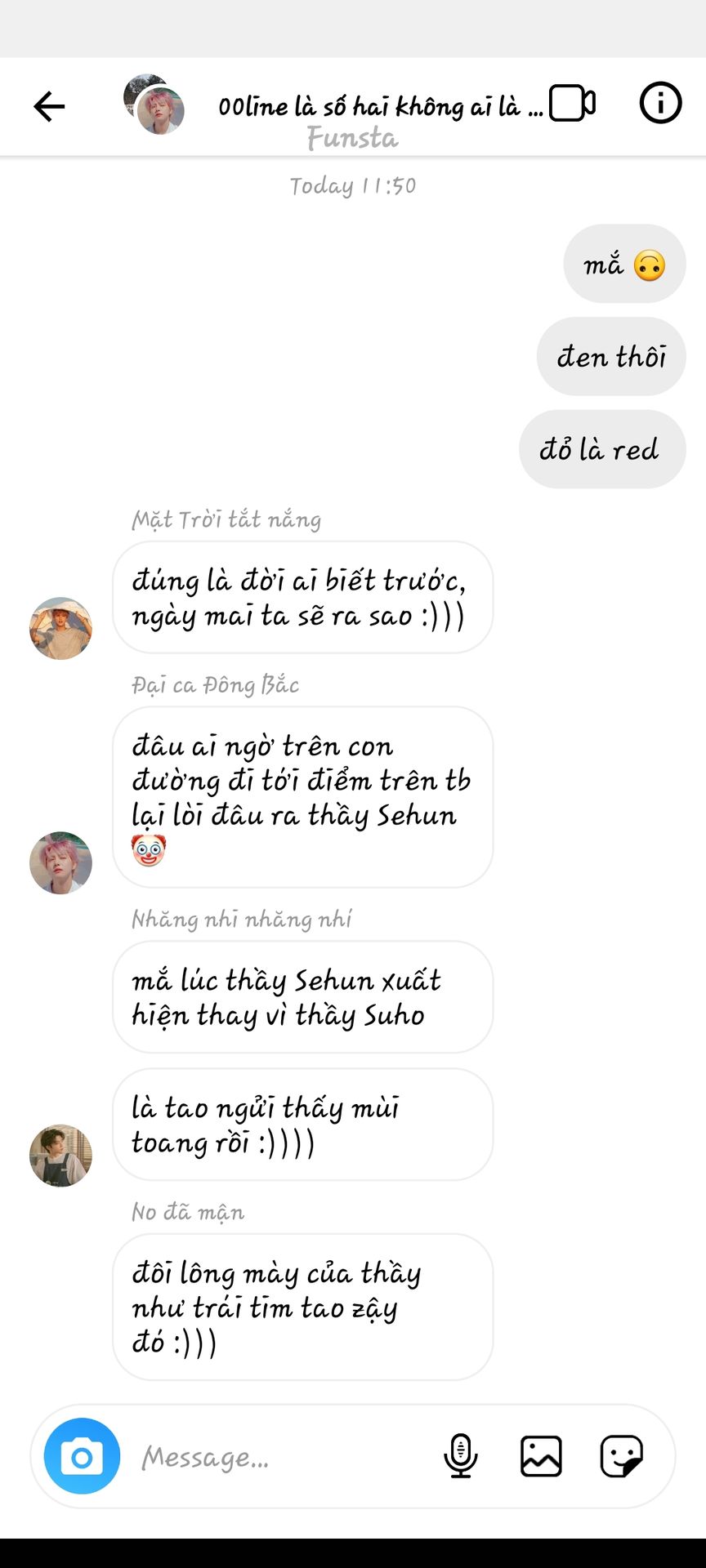
Task: Open the group chat title header
Action: coord(380,106)
